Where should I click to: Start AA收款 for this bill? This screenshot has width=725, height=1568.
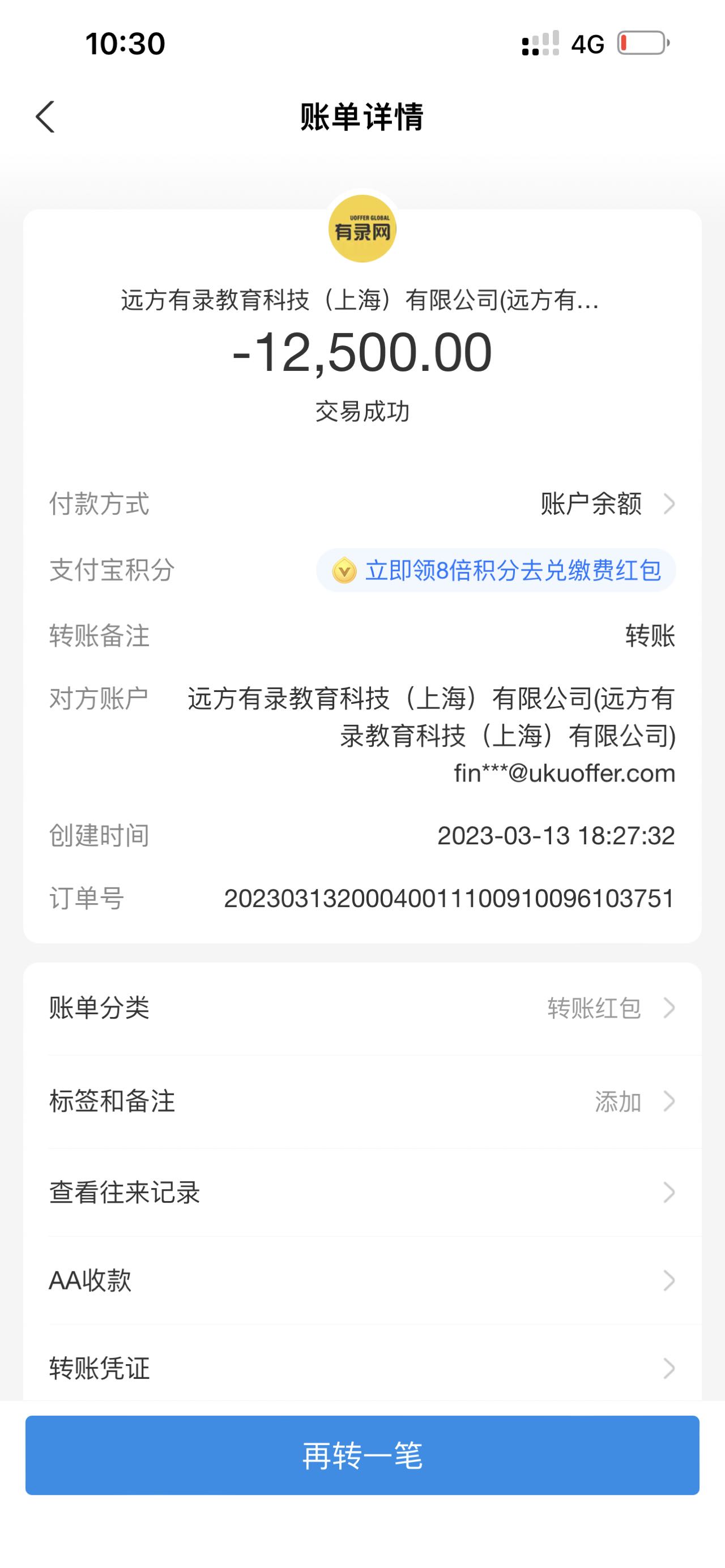click(x=362, y=1280)
